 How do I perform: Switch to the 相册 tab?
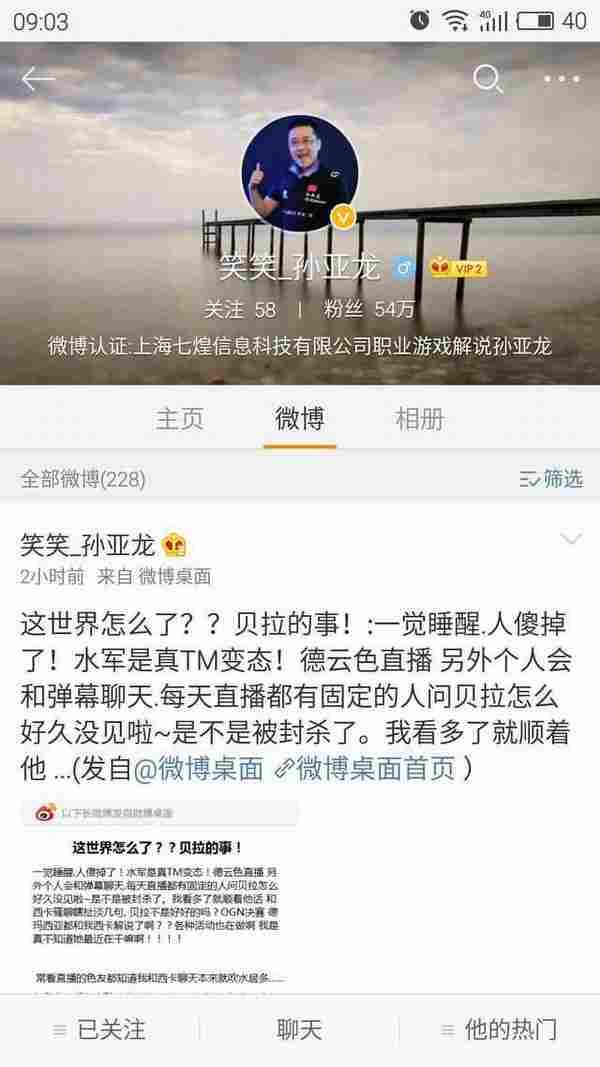tap(419, 418)
